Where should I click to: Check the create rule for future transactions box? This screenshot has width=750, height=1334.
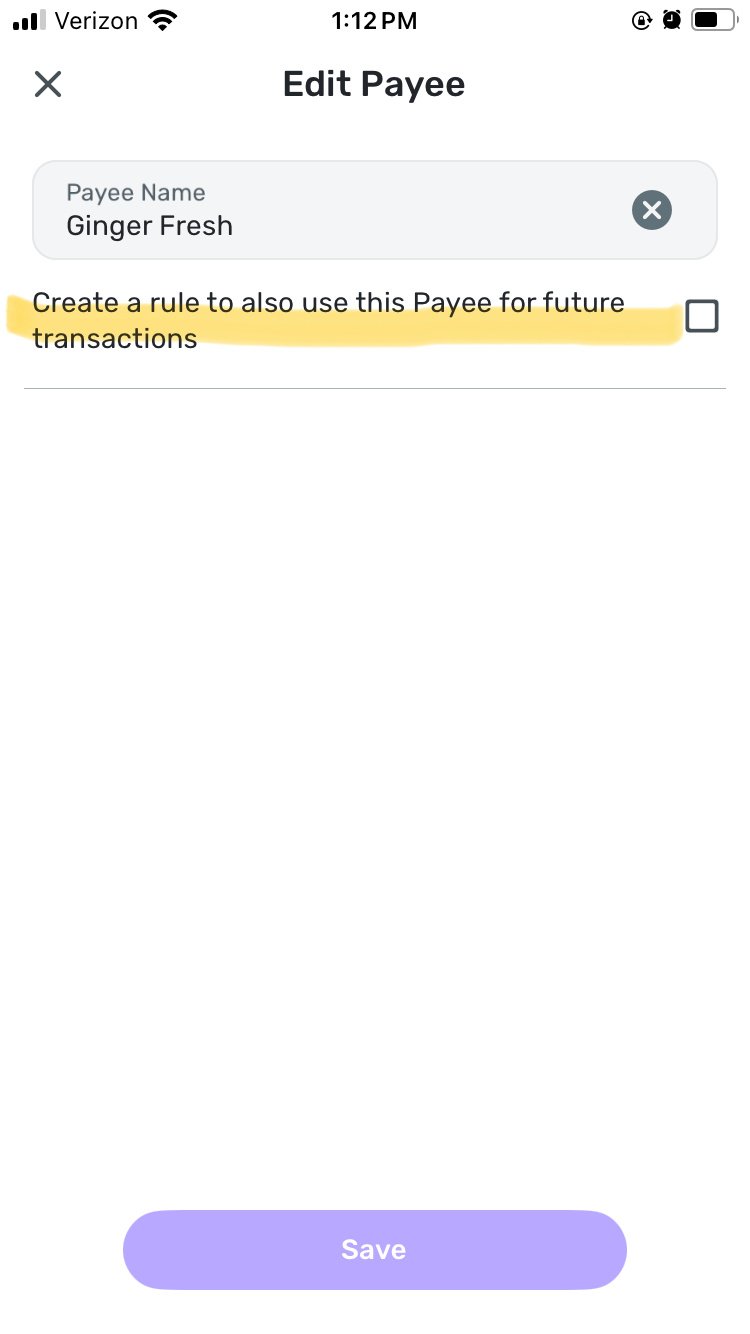click(x=702, y=317)
